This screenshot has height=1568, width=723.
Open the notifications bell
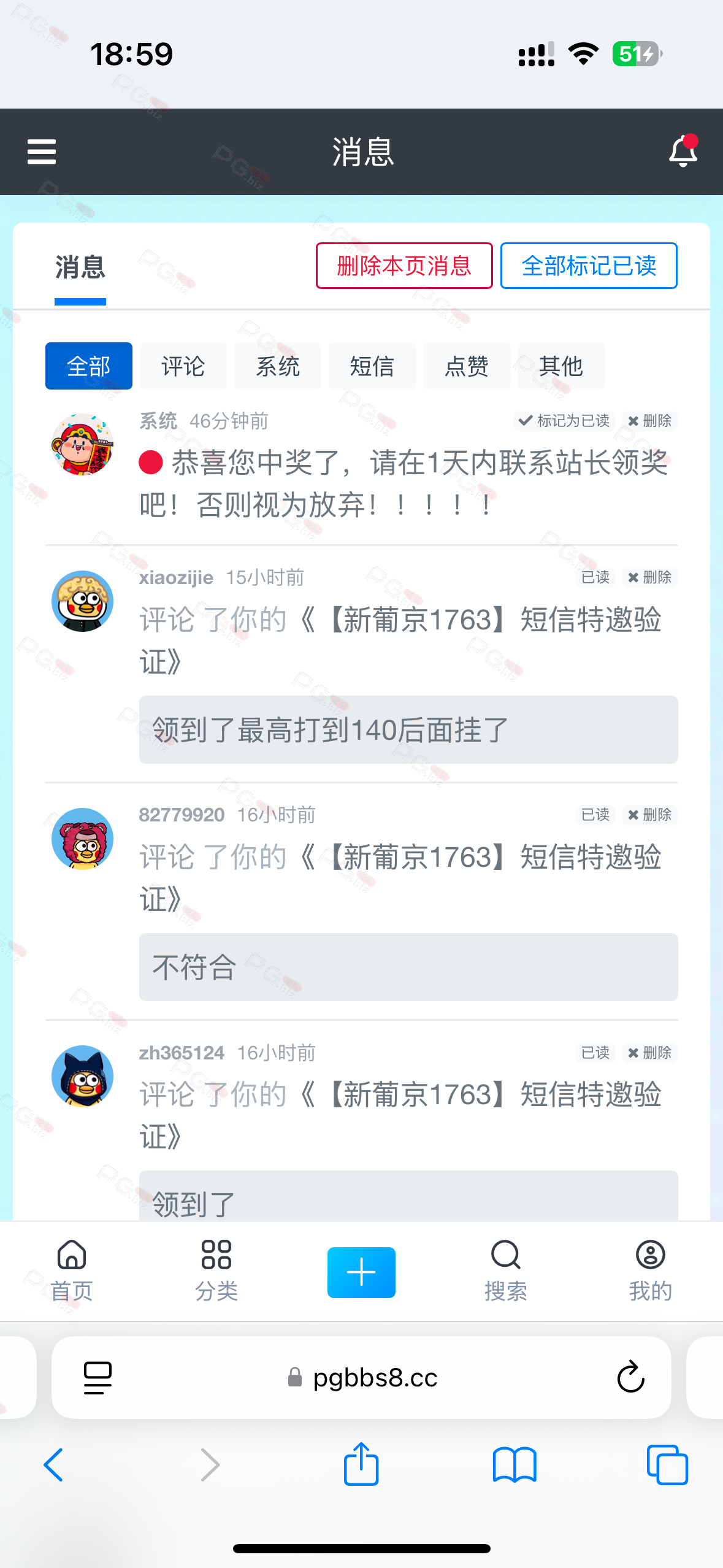coord(683,151)
